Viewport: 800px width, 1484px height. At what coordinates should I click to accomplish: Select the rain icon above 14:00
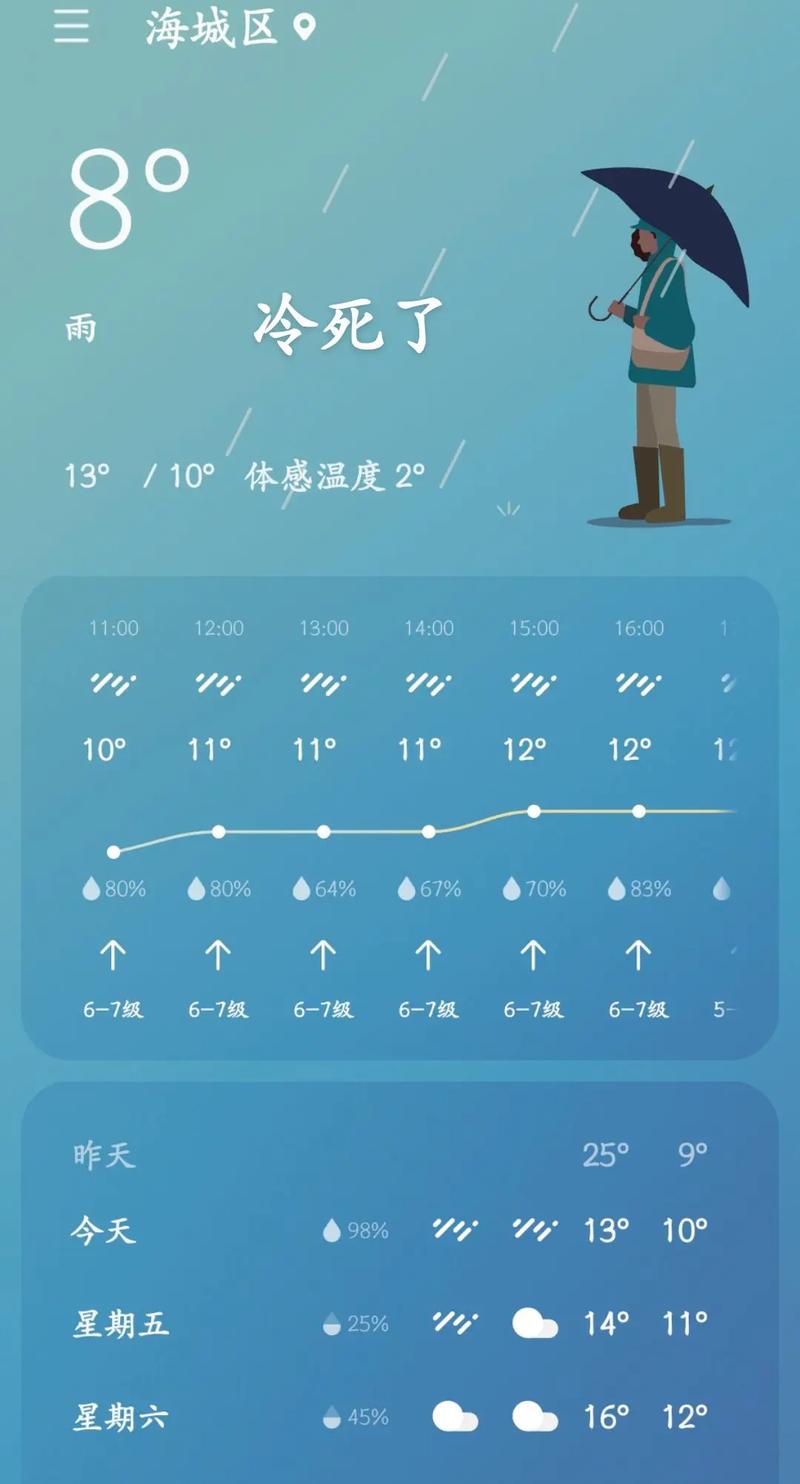pyautogui.click(x=428, y=682)
